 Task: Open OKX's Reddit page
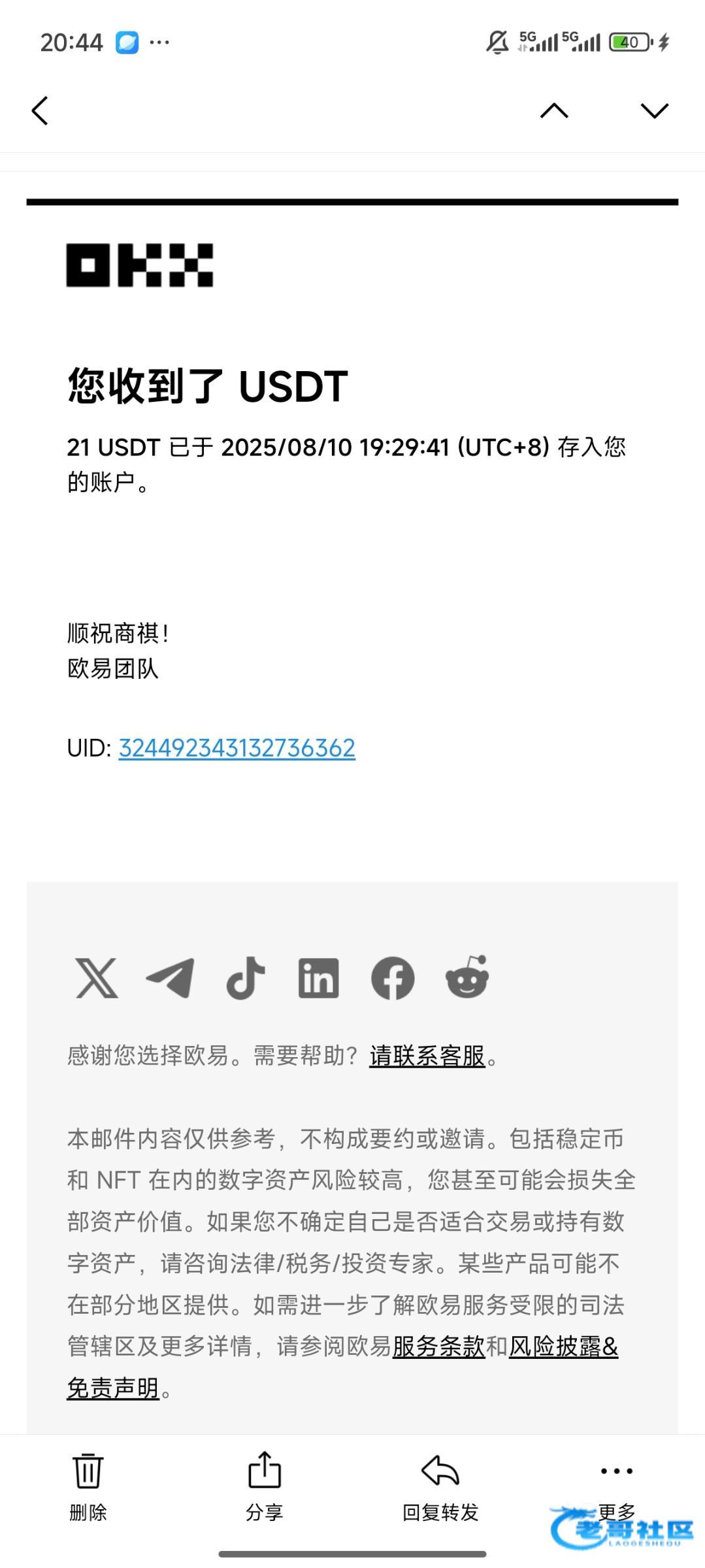click(x=467, y=977)
